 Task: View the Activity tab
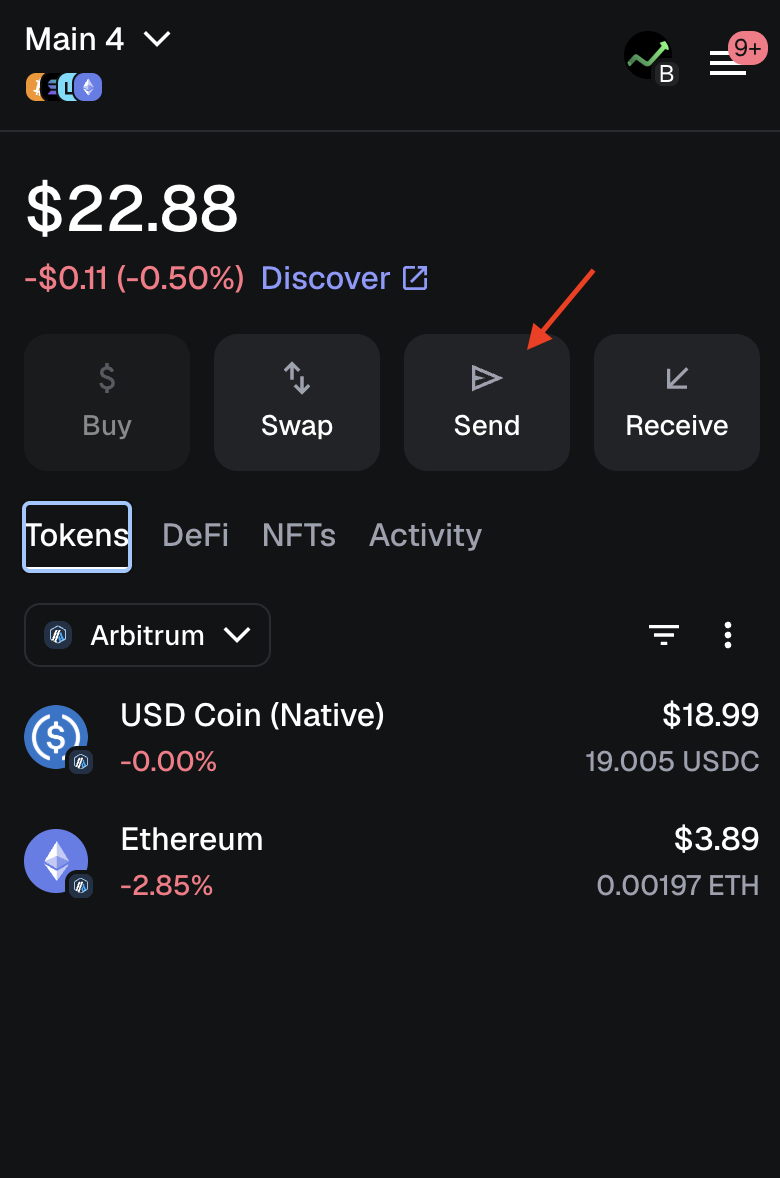tap(425, 535)
